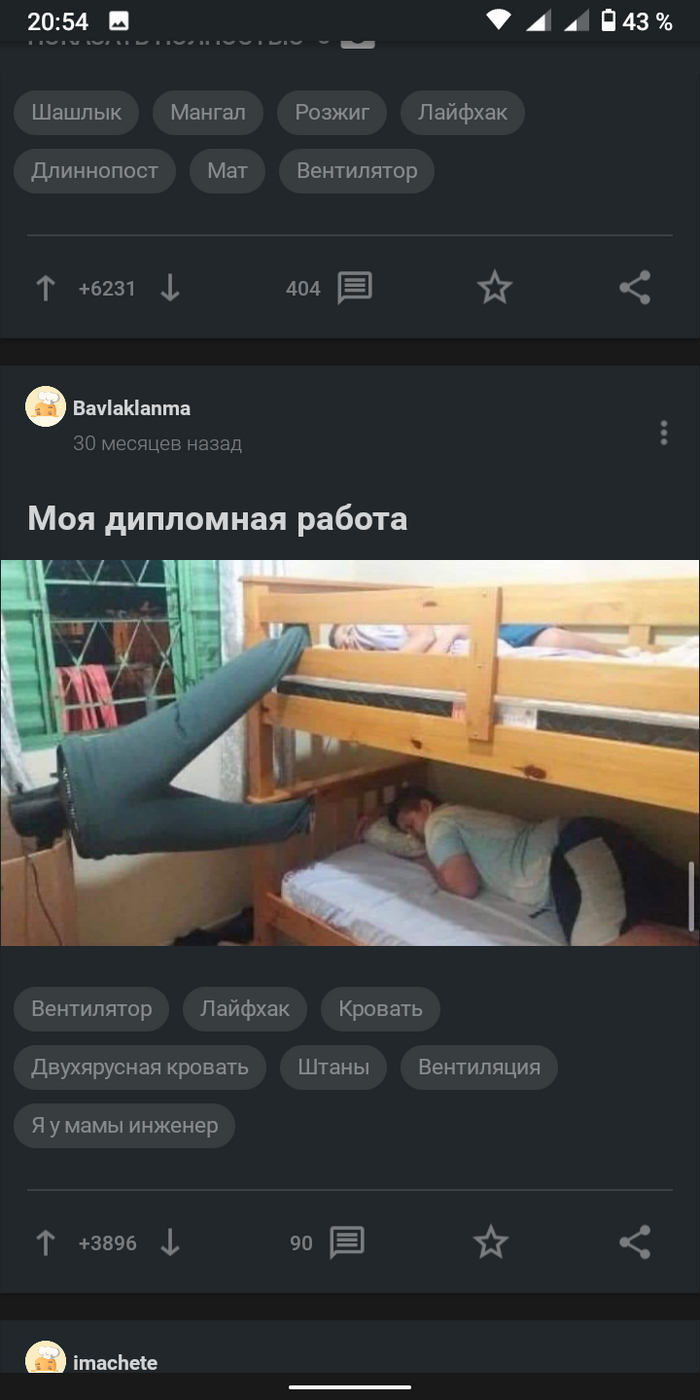The width and height of the screenshot is (700, 1400).
Task: Downvote the post rated +6231
Action: point(171,289)
